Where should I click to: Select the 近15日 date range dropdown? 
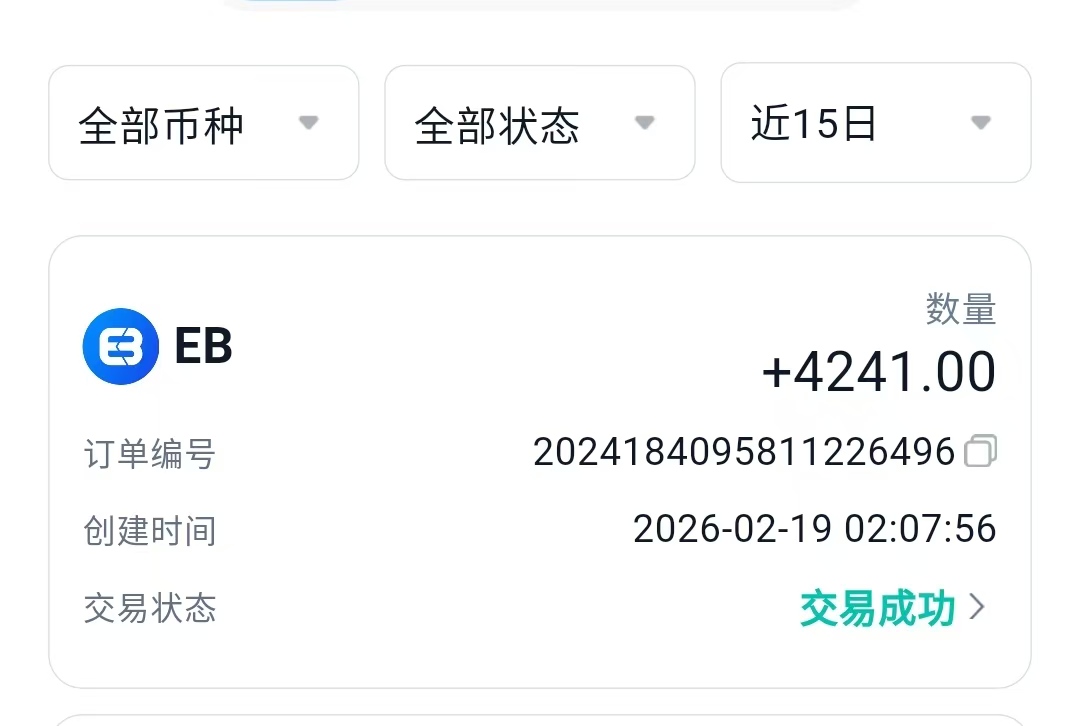(875, 124)
